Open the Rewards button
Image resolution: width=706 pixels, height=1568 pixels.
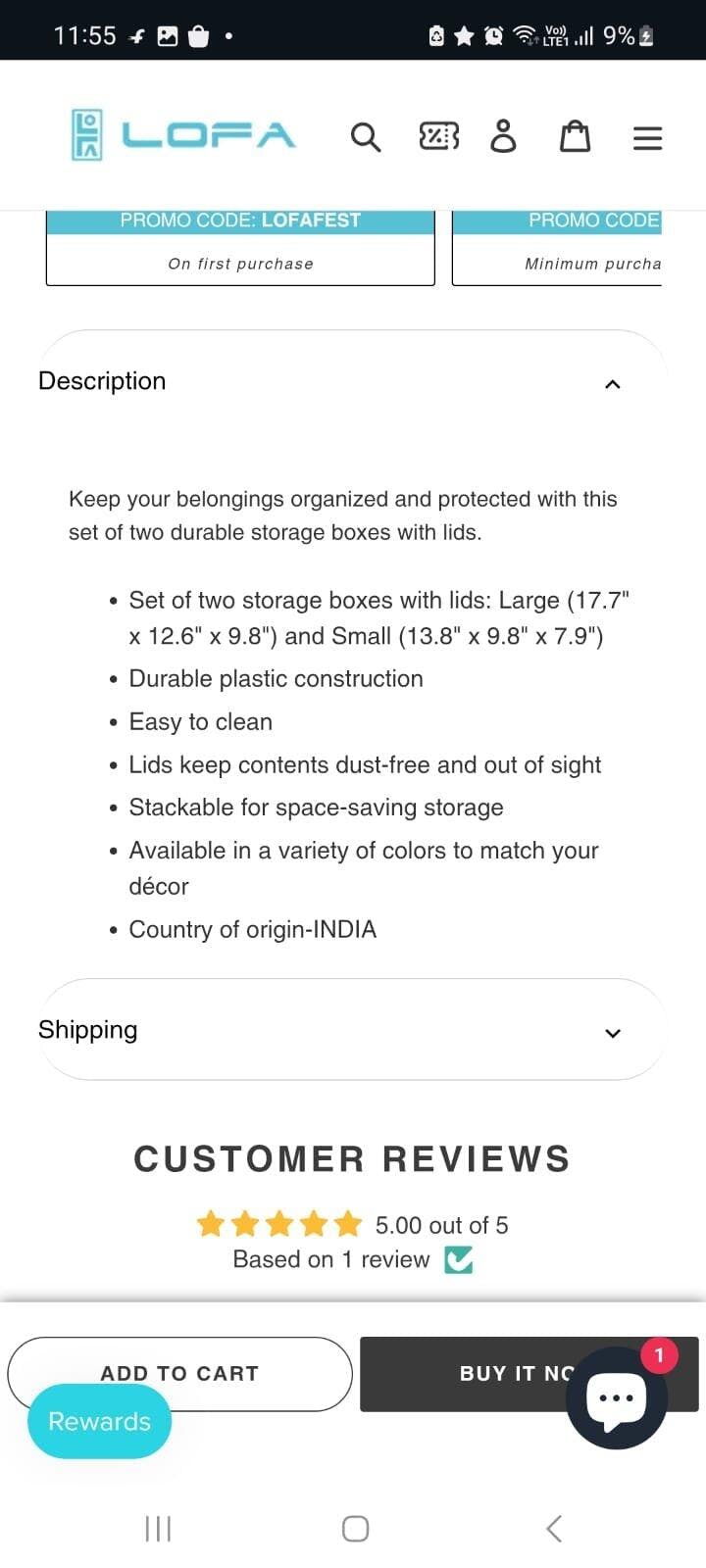(99, 1421)
